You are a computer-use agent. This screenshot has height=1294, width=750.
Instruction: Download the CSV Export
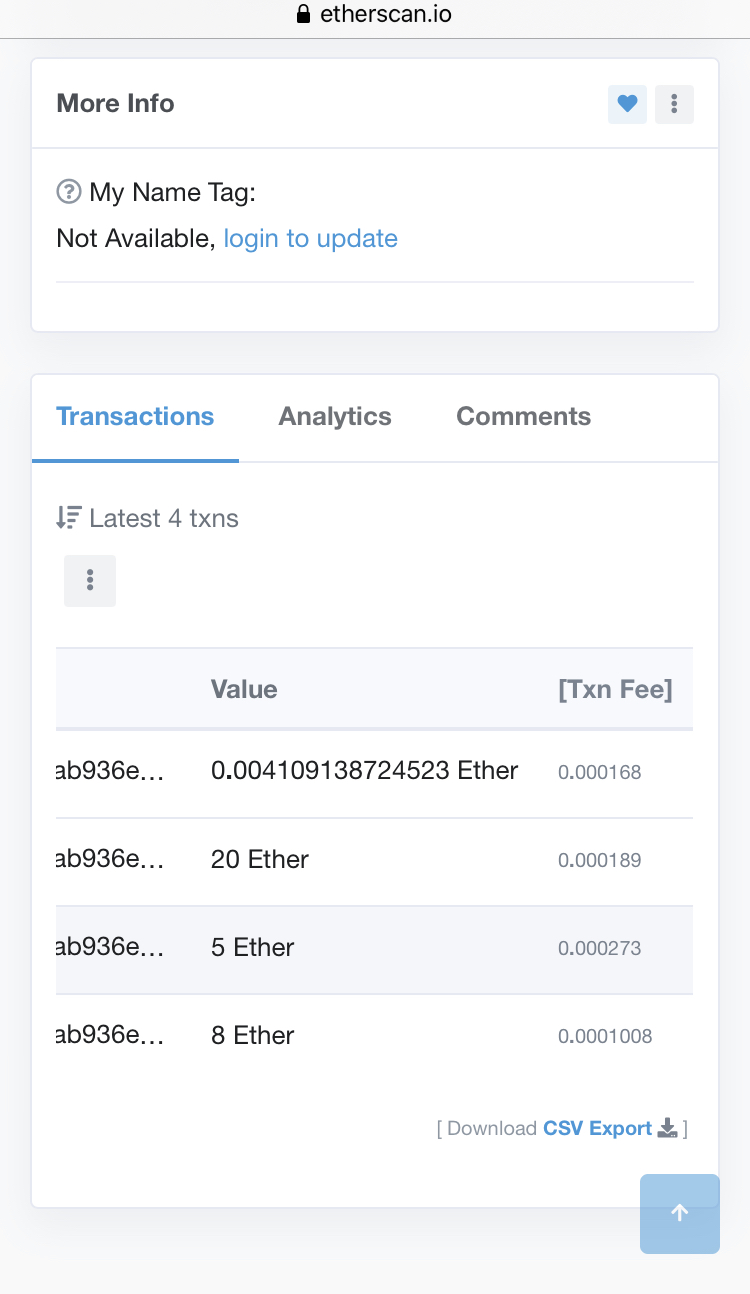pos(610,1129)
